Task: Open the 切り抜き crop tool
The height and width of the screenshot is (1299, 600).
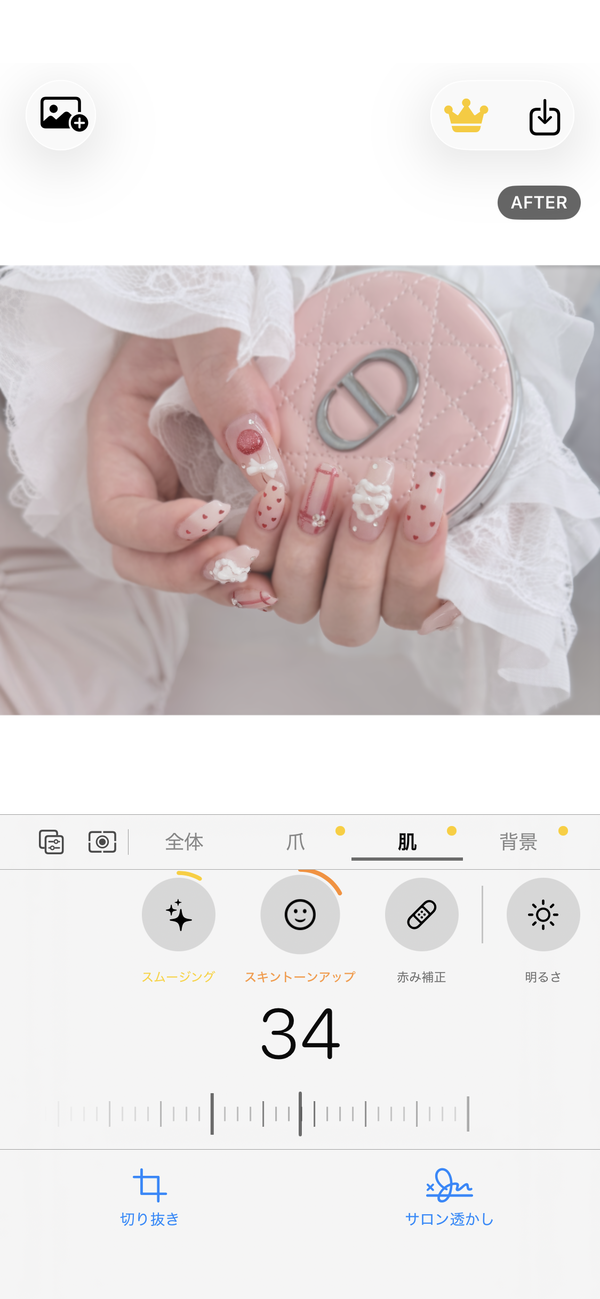Action: [150, 1197]
